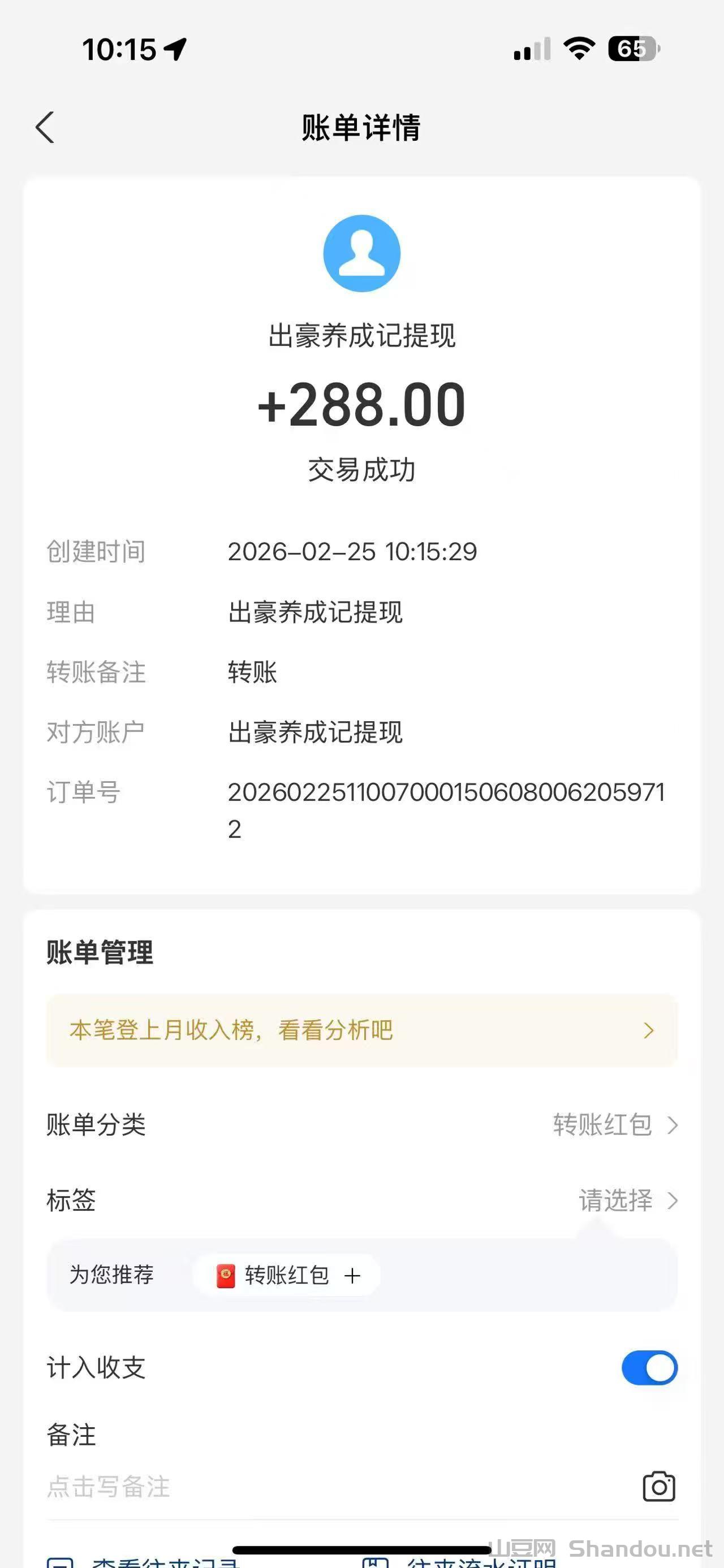724x1568 pixels.
Task: Tap the location arrow next to the clock
Action: tap(175, 49)
